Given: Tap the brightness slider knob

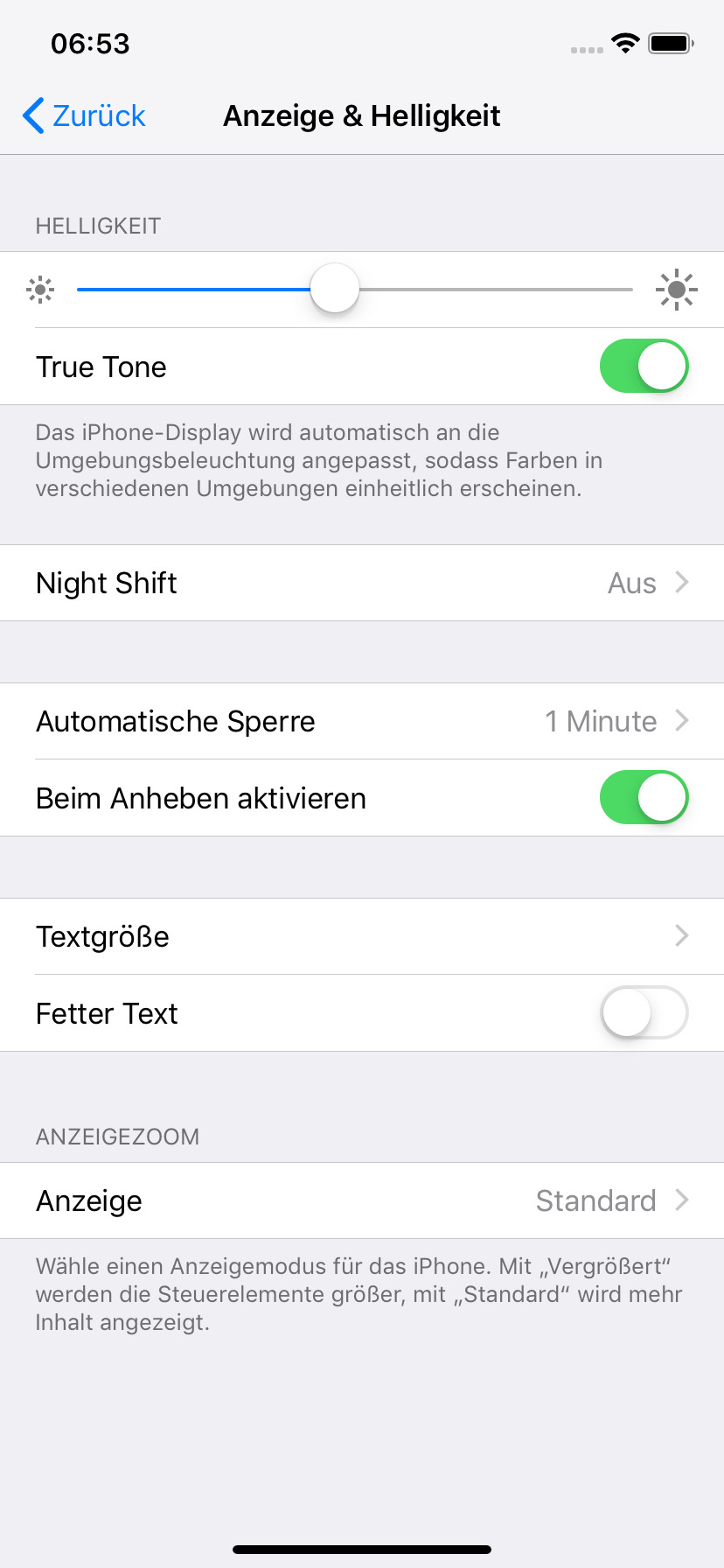Looking at the screenshot, I should pos(335,289).
